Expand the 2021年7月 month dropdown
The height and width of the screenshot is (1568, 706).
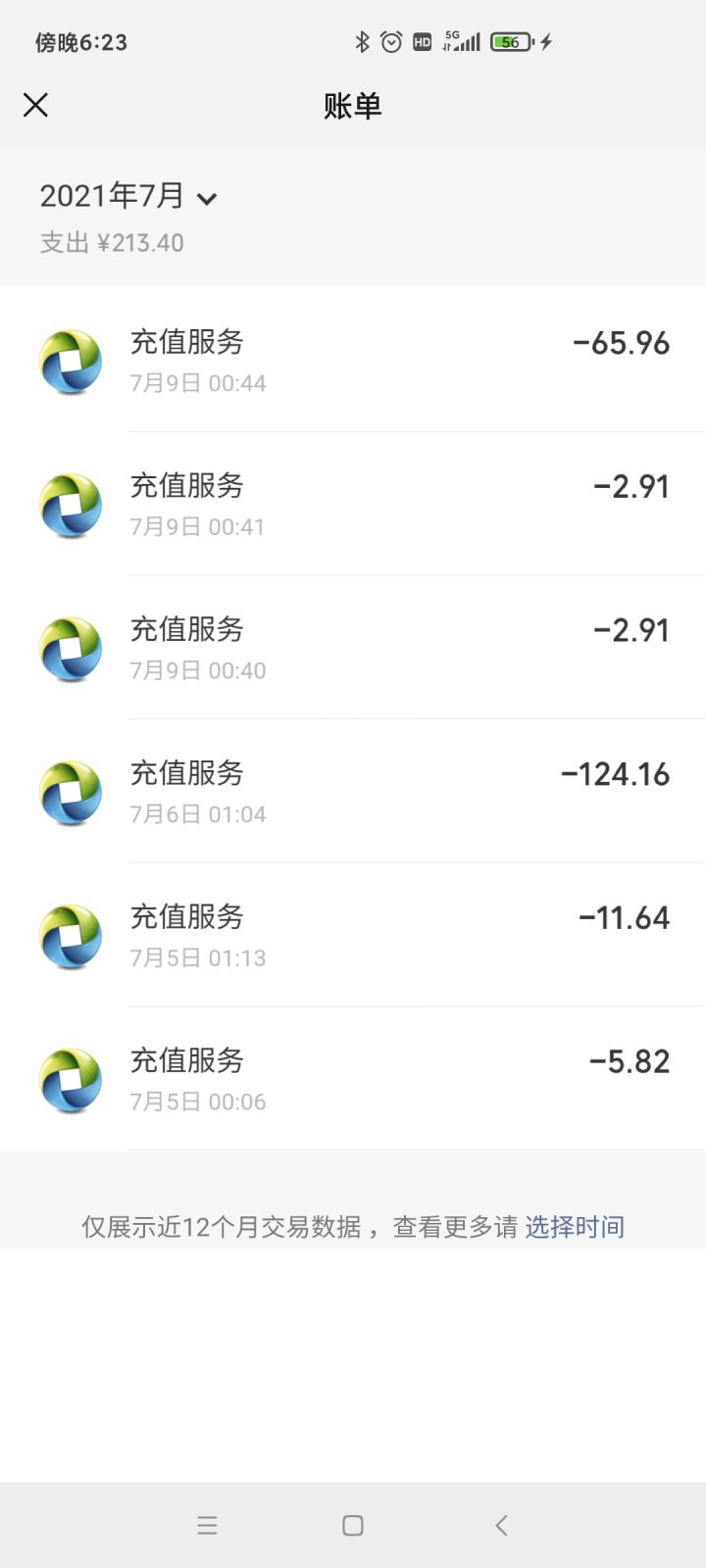coord(127,196)
